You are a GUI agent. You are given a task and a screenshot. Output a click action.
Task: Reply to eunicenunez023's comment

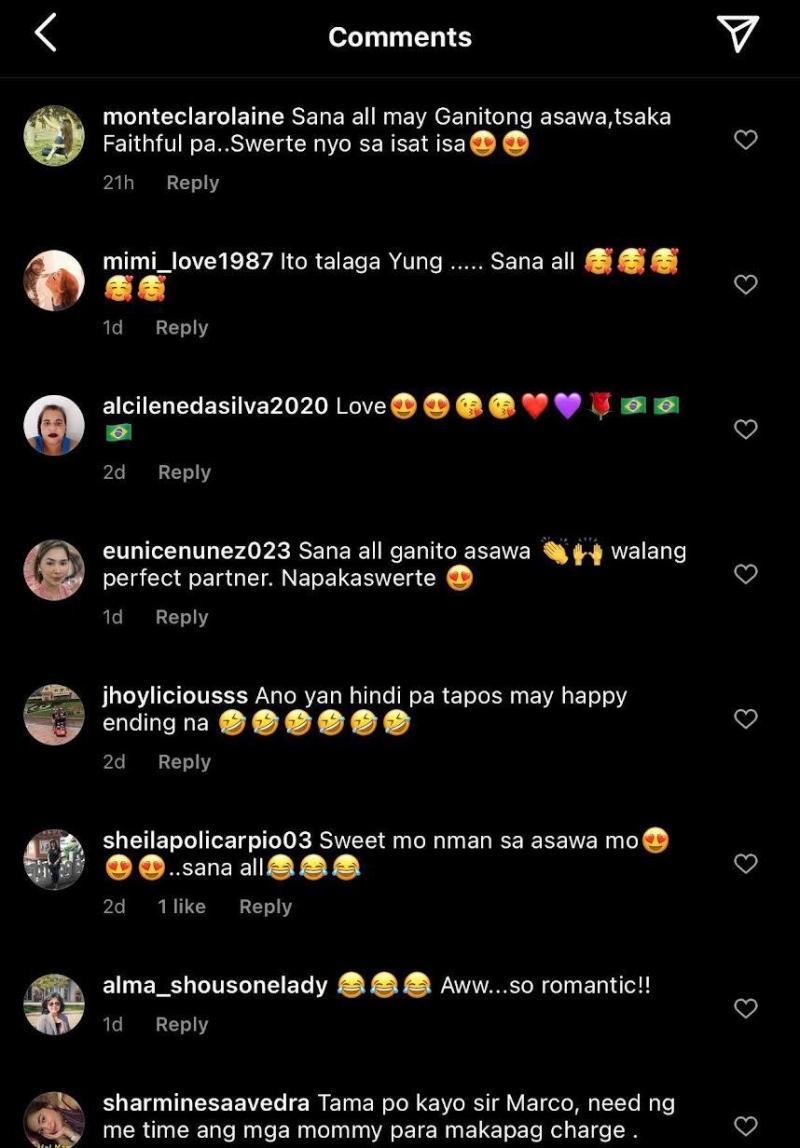click(x=181, y=617)
